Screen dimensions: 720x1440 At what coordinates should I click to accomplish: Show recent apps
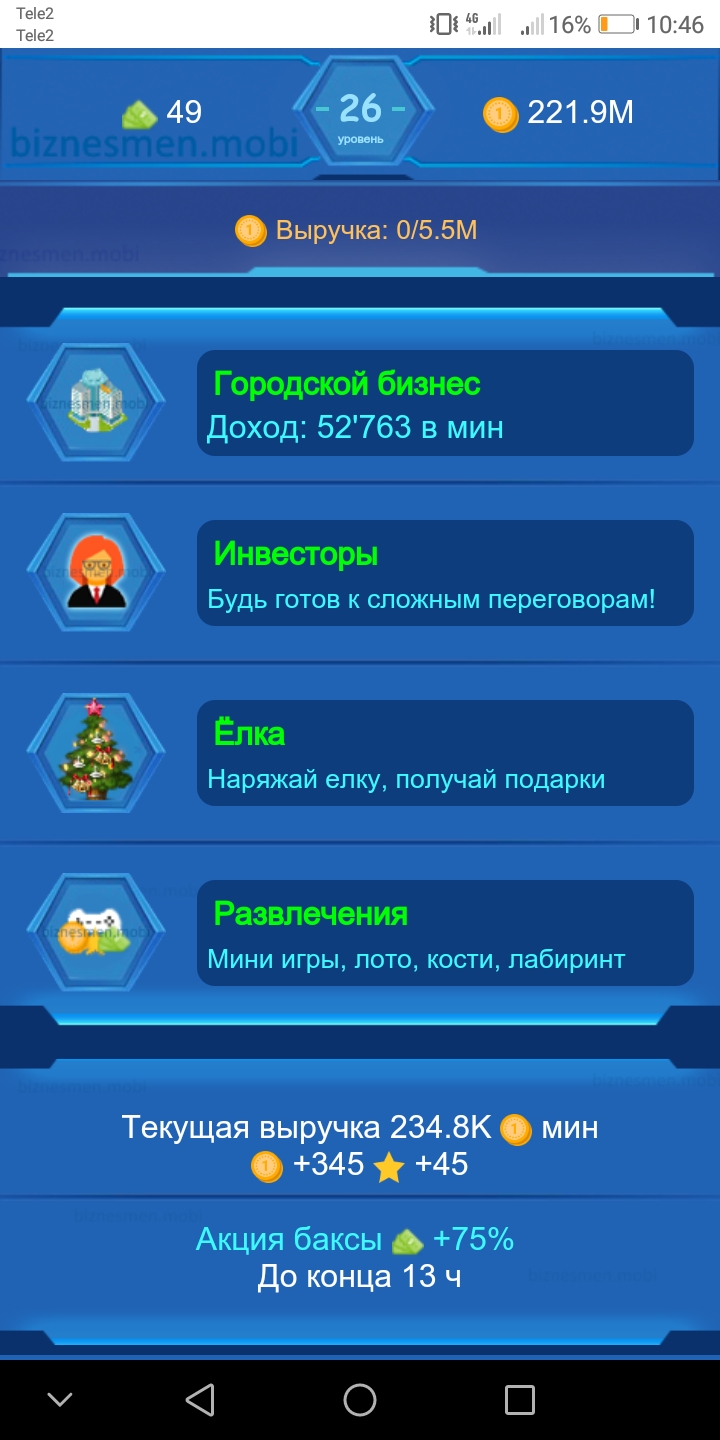click(519, 1400)
